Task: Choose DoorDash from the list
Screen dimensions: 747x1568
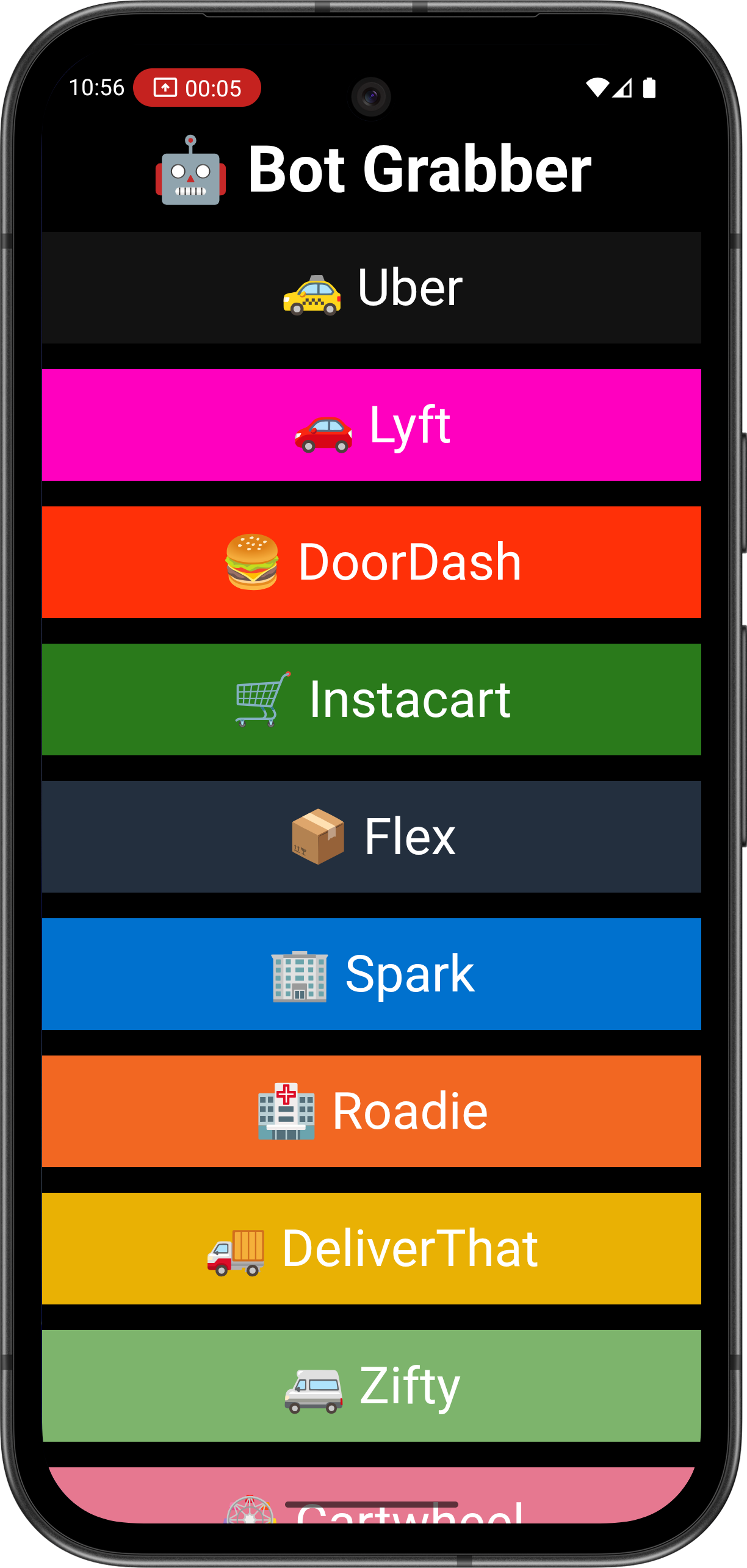Action: [x=371, y=562]
